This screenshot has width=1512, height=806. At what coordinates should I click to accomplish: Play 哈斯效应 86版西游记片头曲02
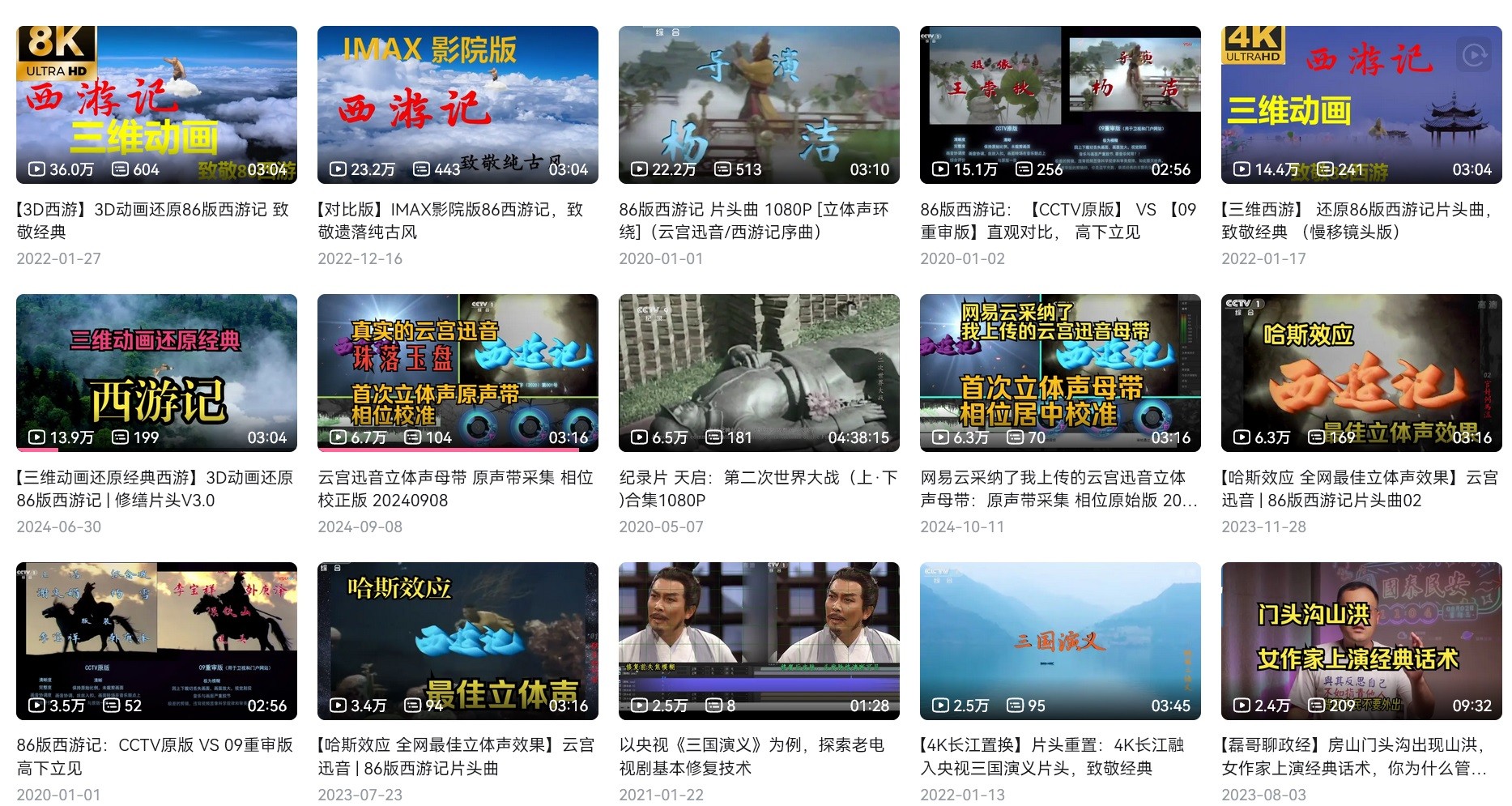point(1361,373)
